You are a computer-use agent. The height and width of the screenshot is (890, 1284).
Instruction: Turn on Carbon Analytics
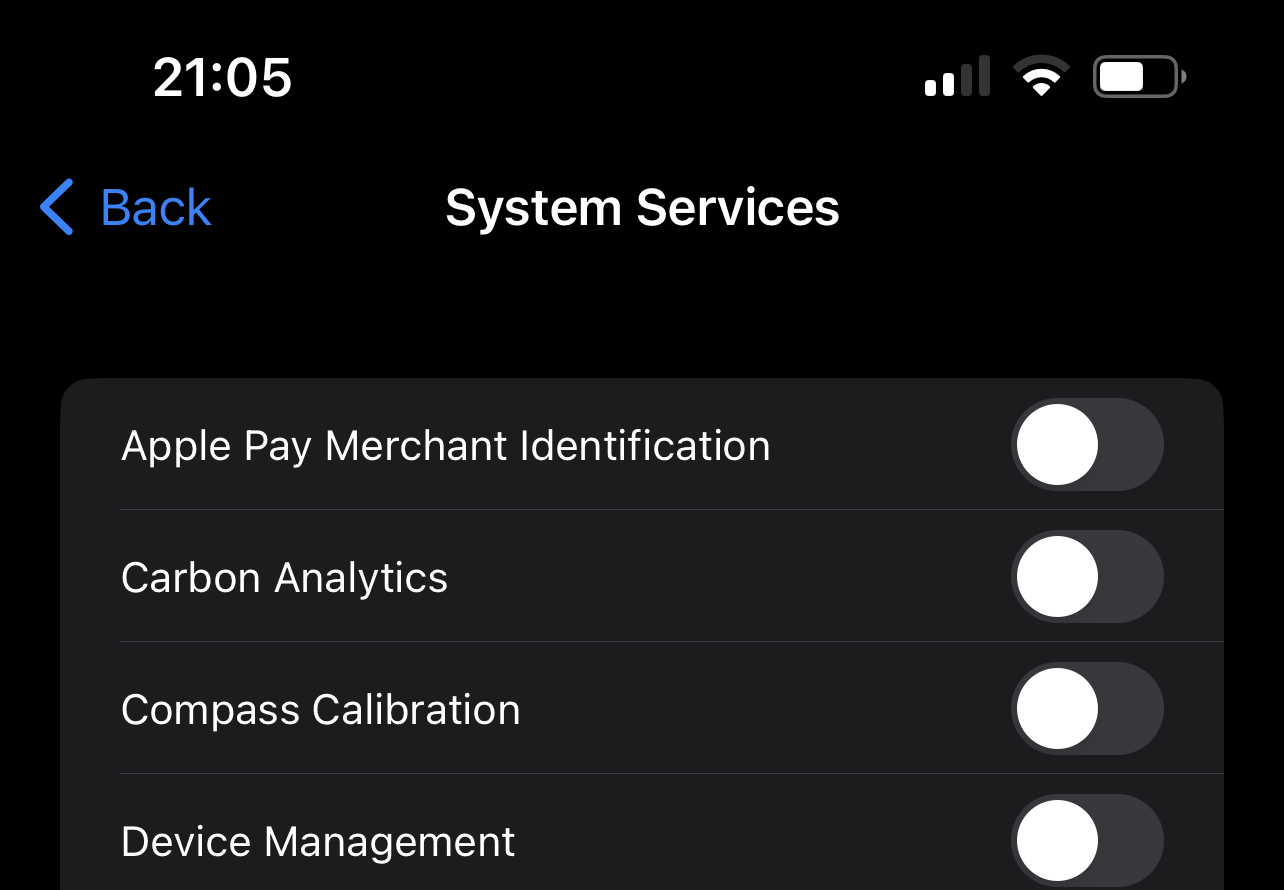point(1087,577)
